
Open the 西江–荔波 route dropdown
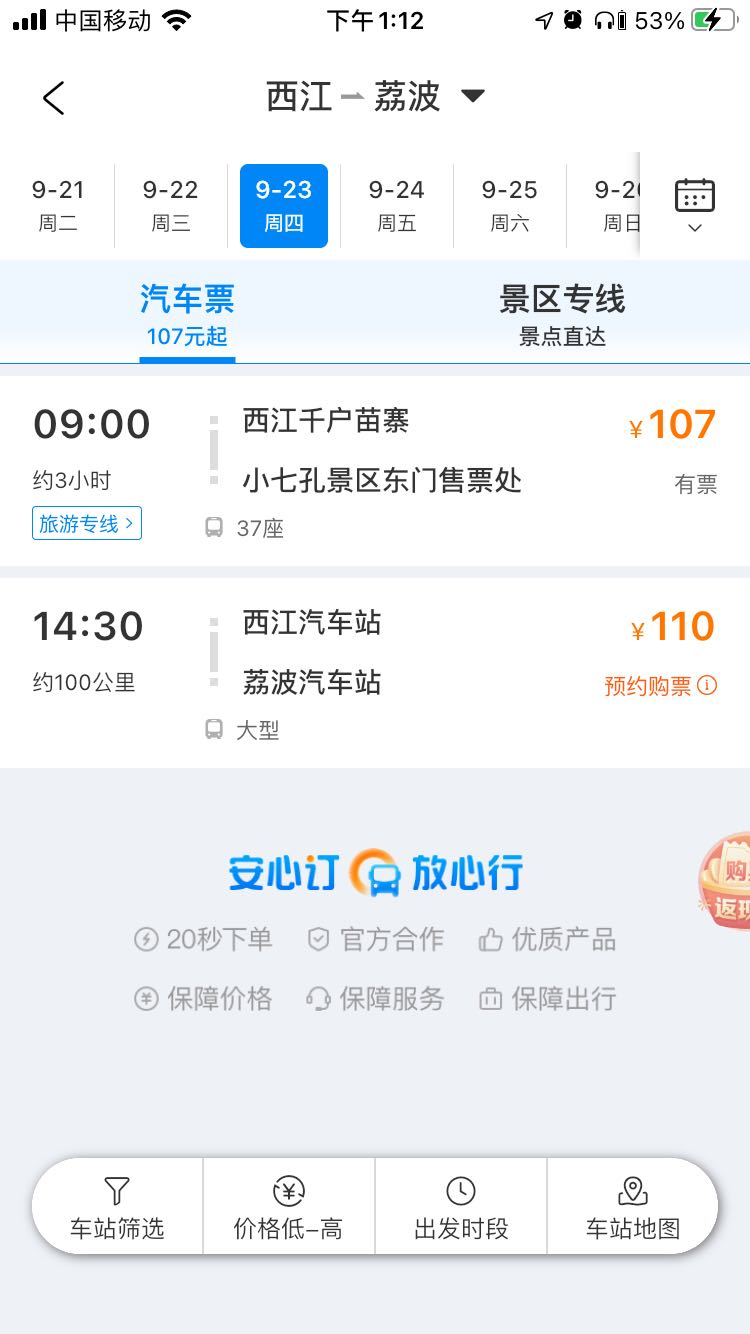coord(472,97)
